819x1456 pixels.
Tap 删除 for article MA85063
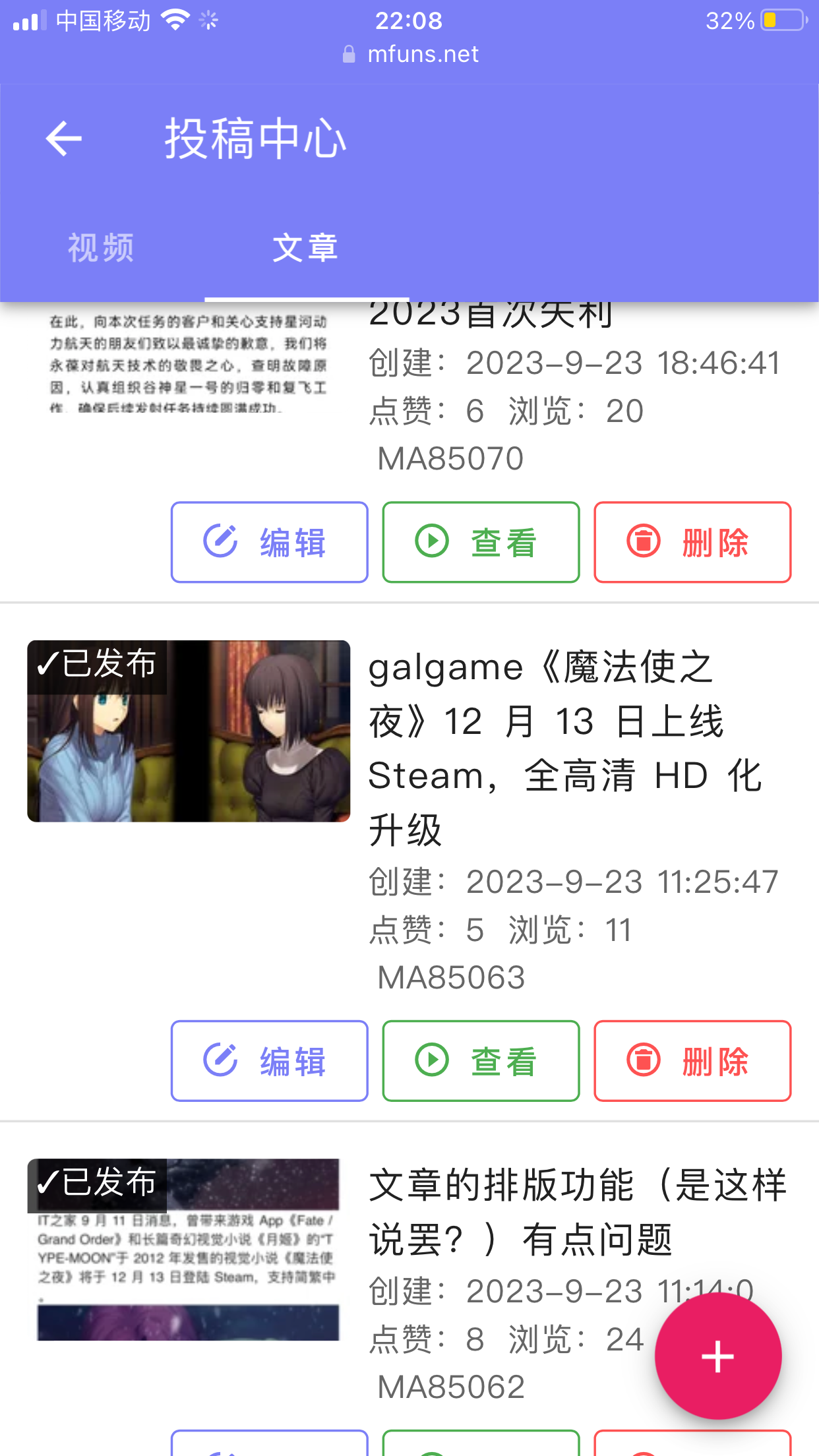pyautogui.click(x=692, y=1060)
